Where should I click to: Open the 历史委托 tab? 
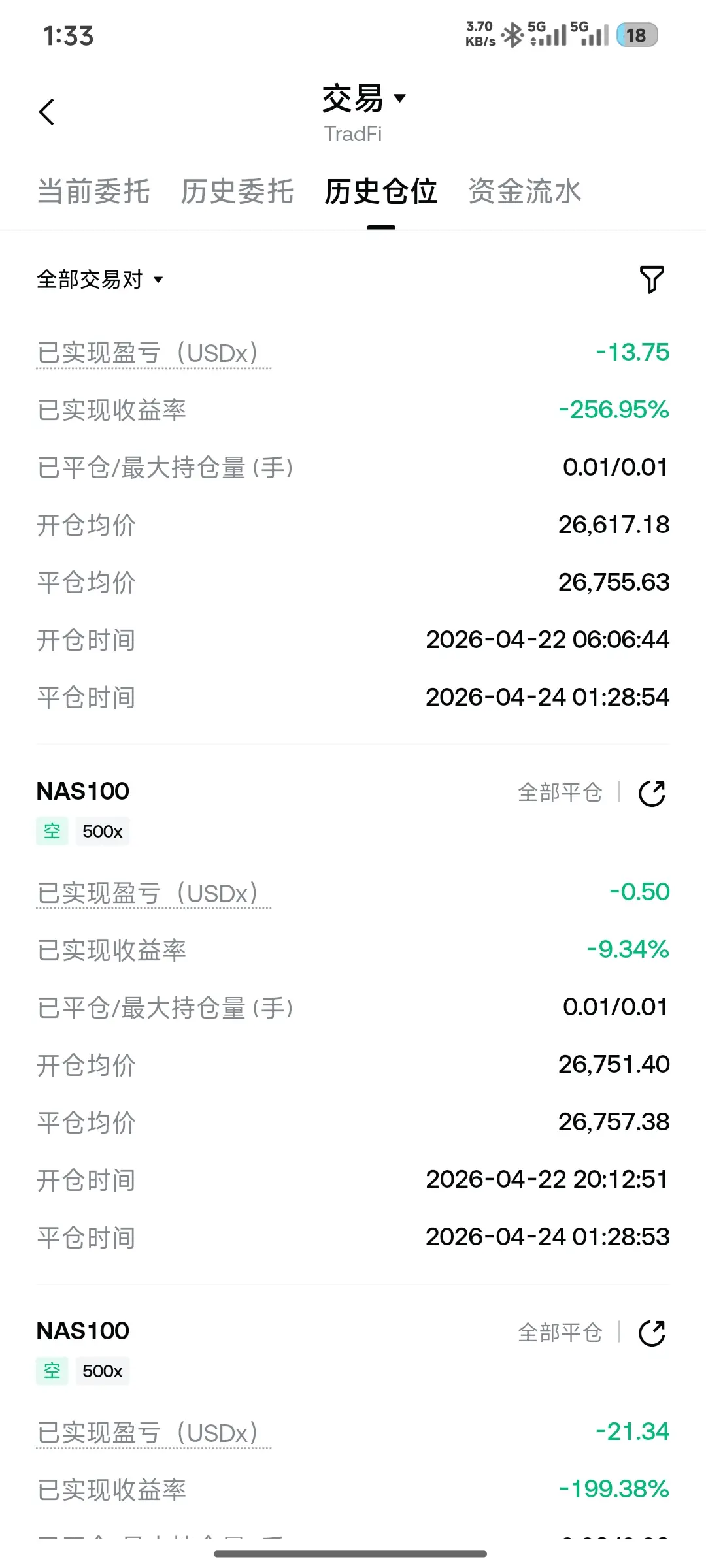[x=237, y=191]
